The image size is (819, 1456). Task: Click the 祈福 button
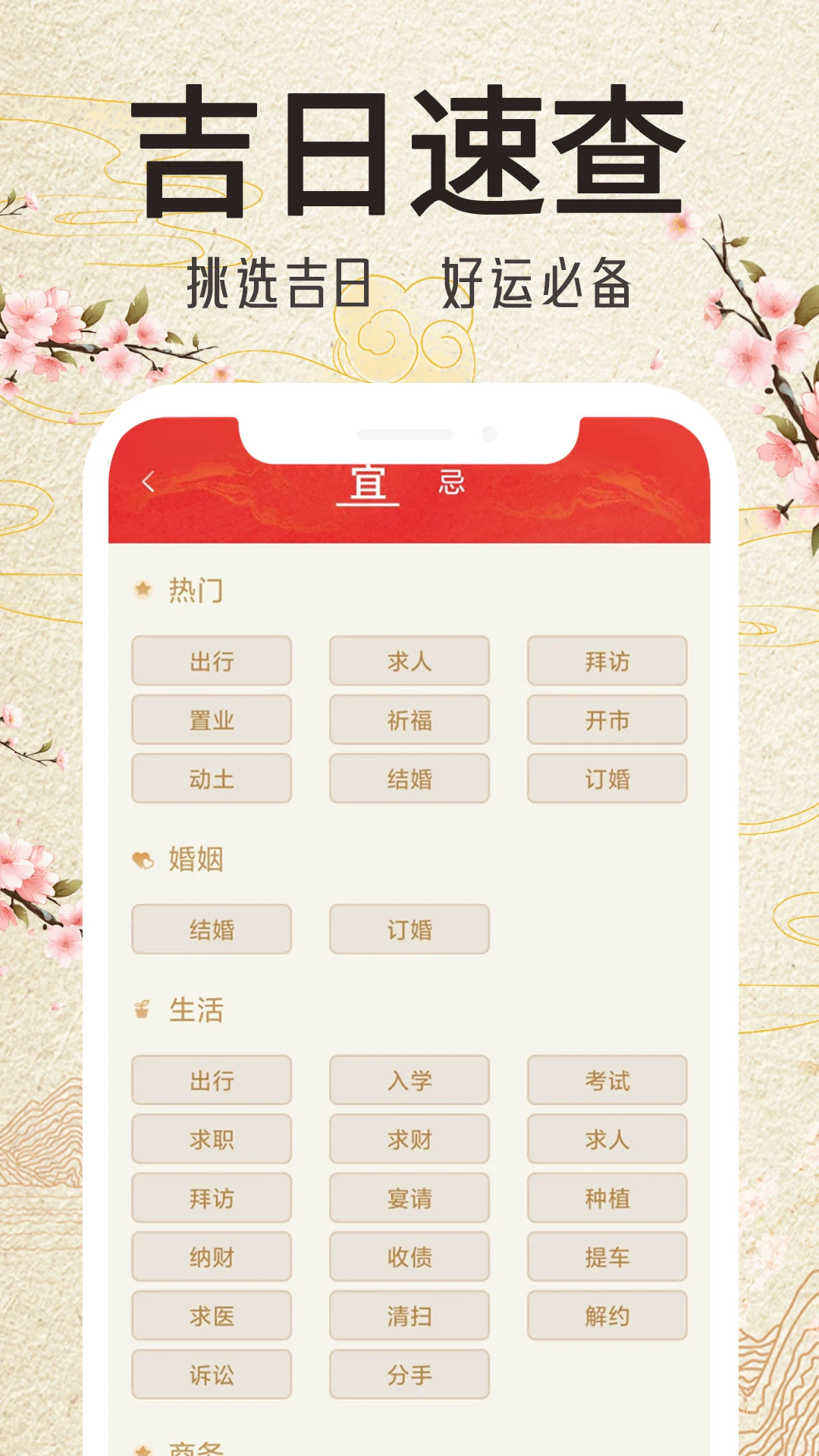coord(409,720)
